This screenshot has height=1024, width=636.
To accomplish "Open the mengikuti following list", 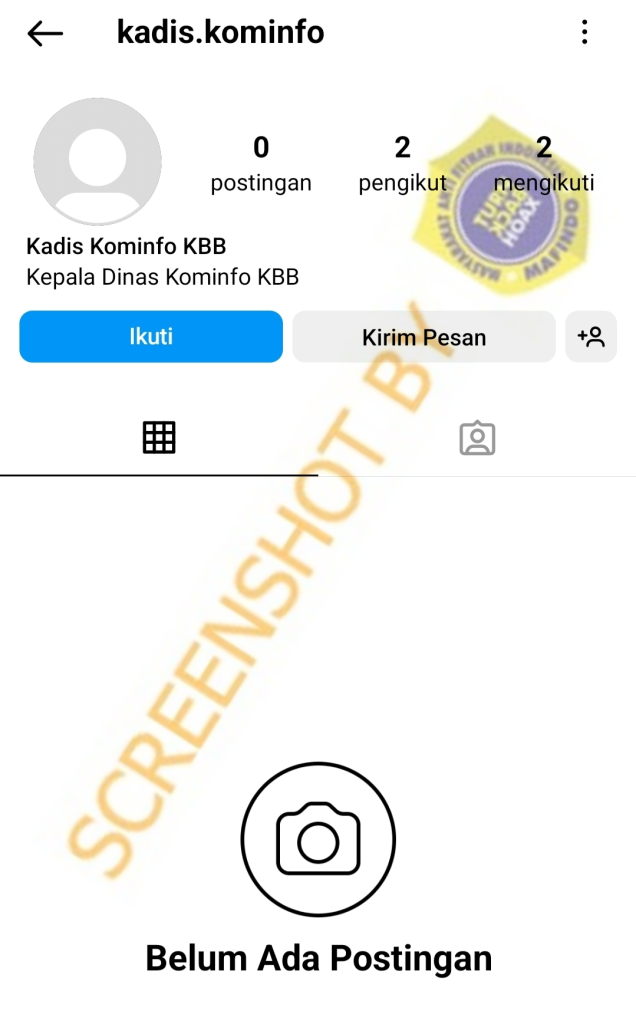I will click(x=544, y=165).
